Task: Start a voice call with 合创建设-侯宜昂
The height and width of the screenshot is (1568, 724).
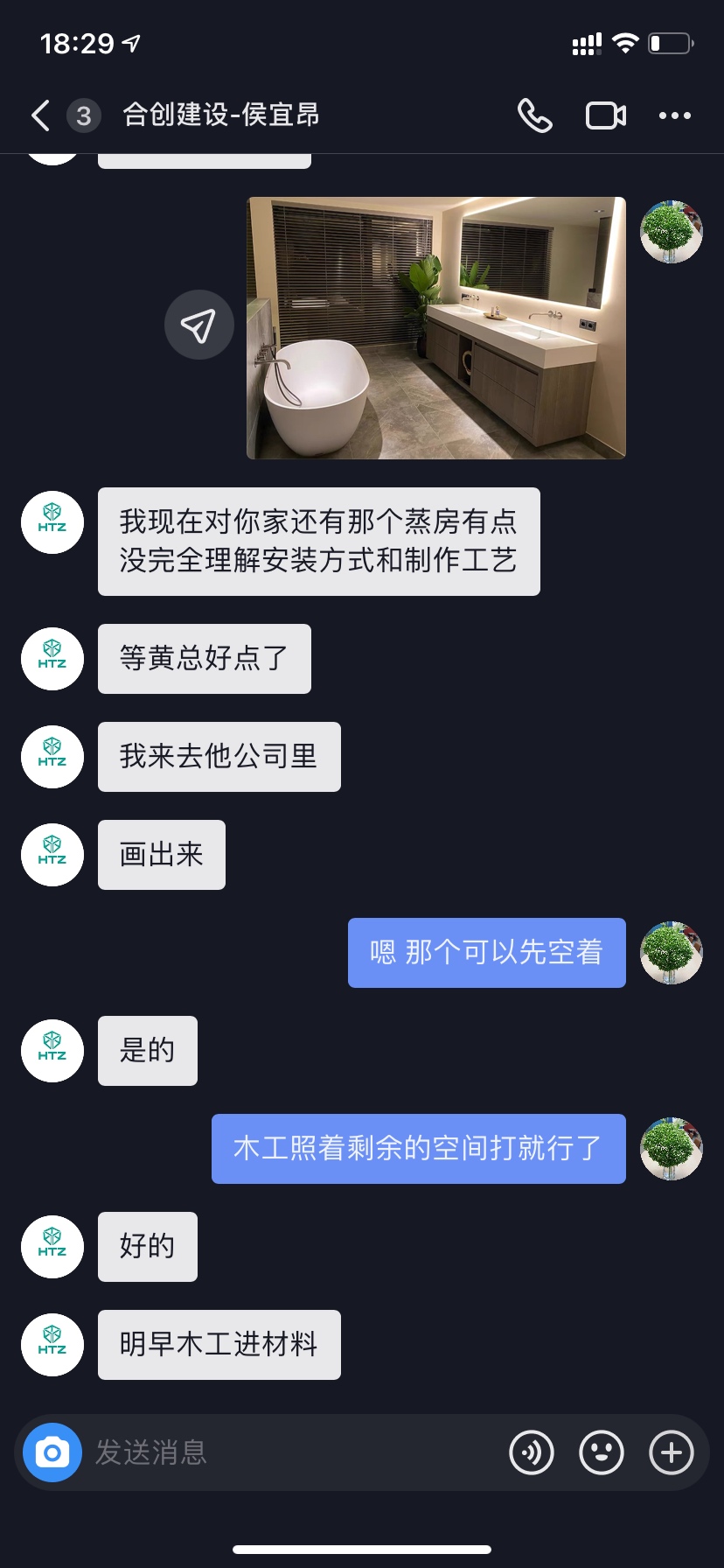Action: click(535, 115)
